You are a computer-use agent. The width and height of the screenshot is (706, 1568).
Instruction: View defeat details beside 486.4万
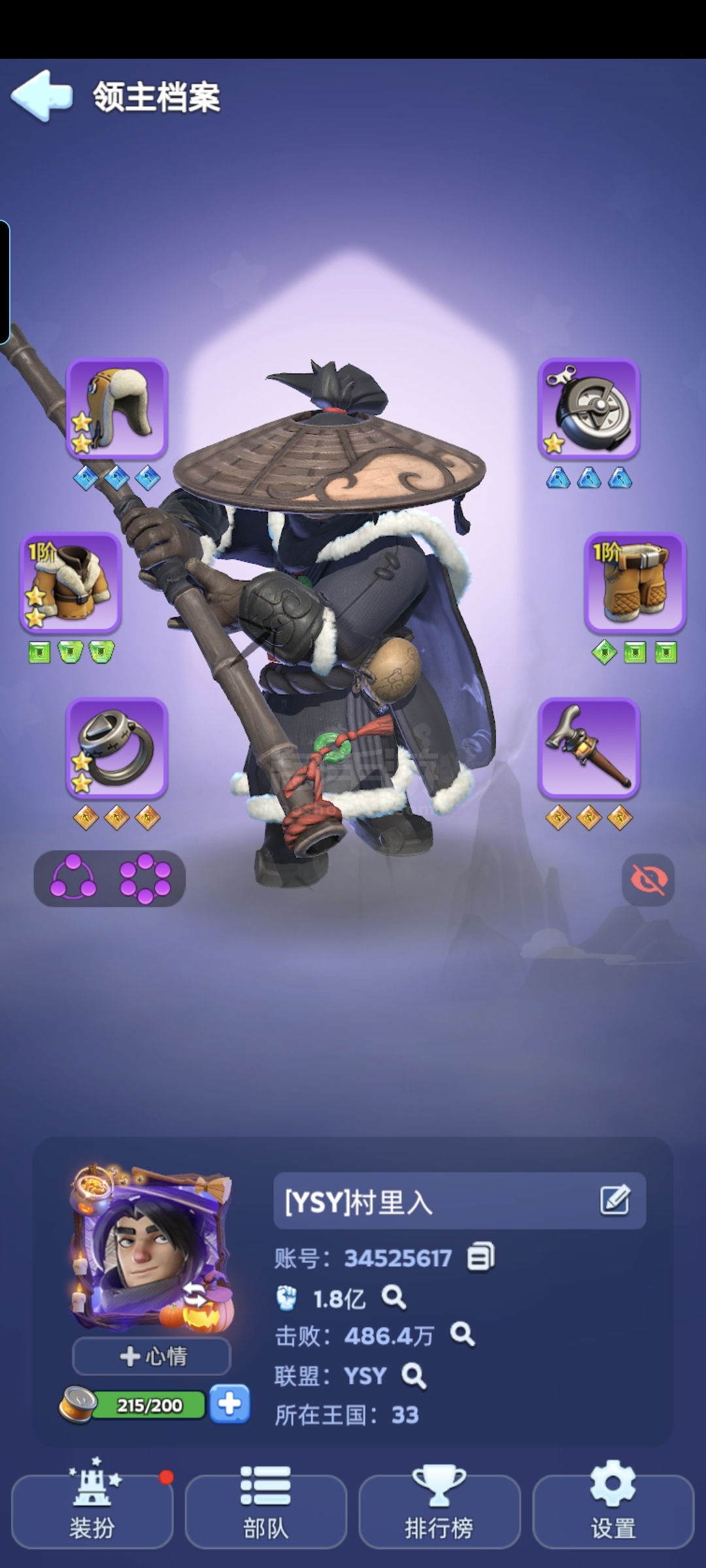(x=462, y=1334)
